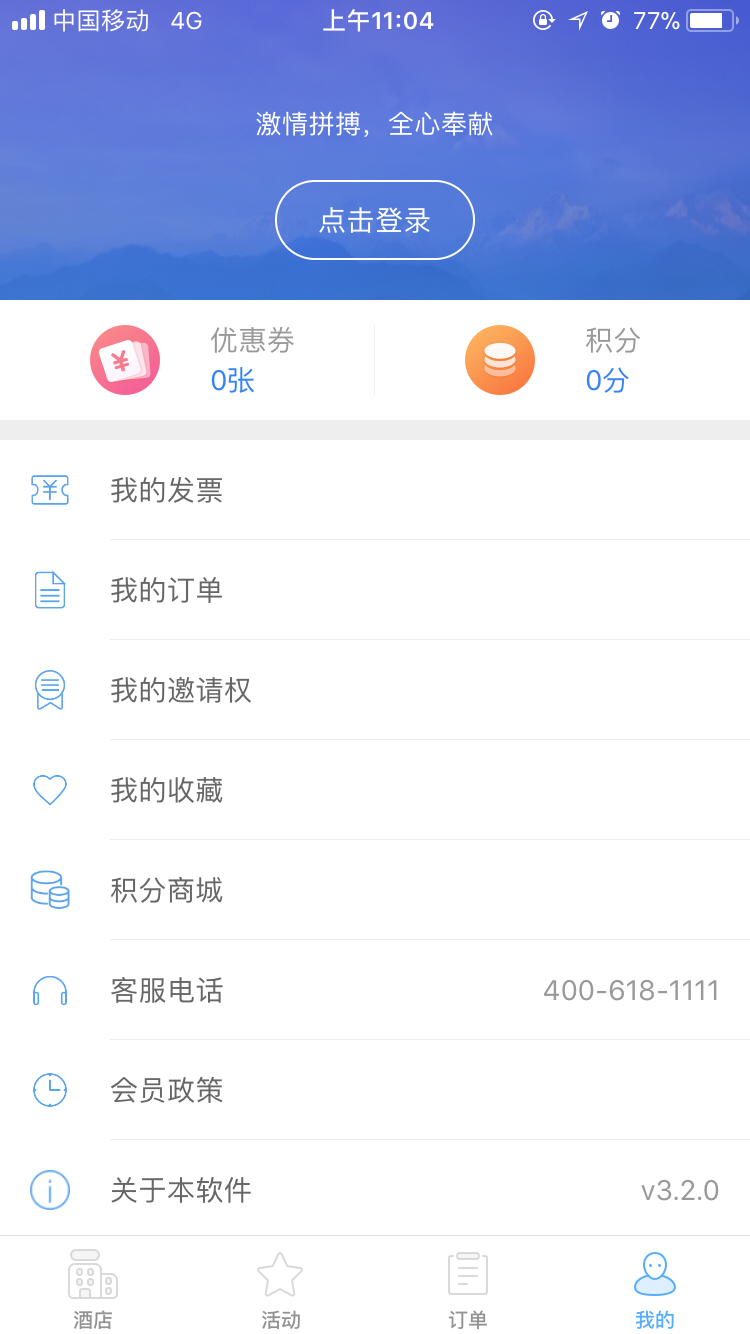Open 会员政策 membership policy
This screenshot has height=1334, width=750.
[375, 1090]
